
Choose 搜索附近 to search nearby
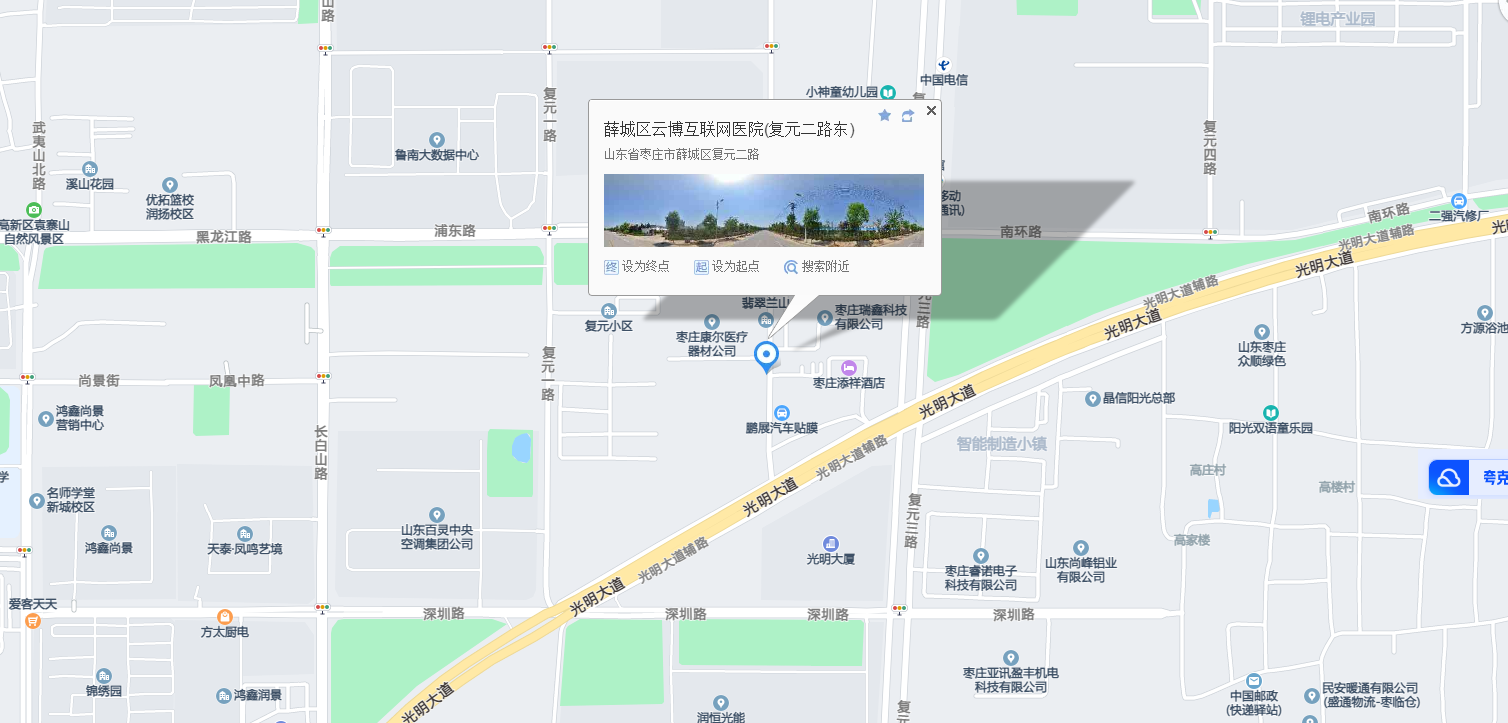(816, 267)
